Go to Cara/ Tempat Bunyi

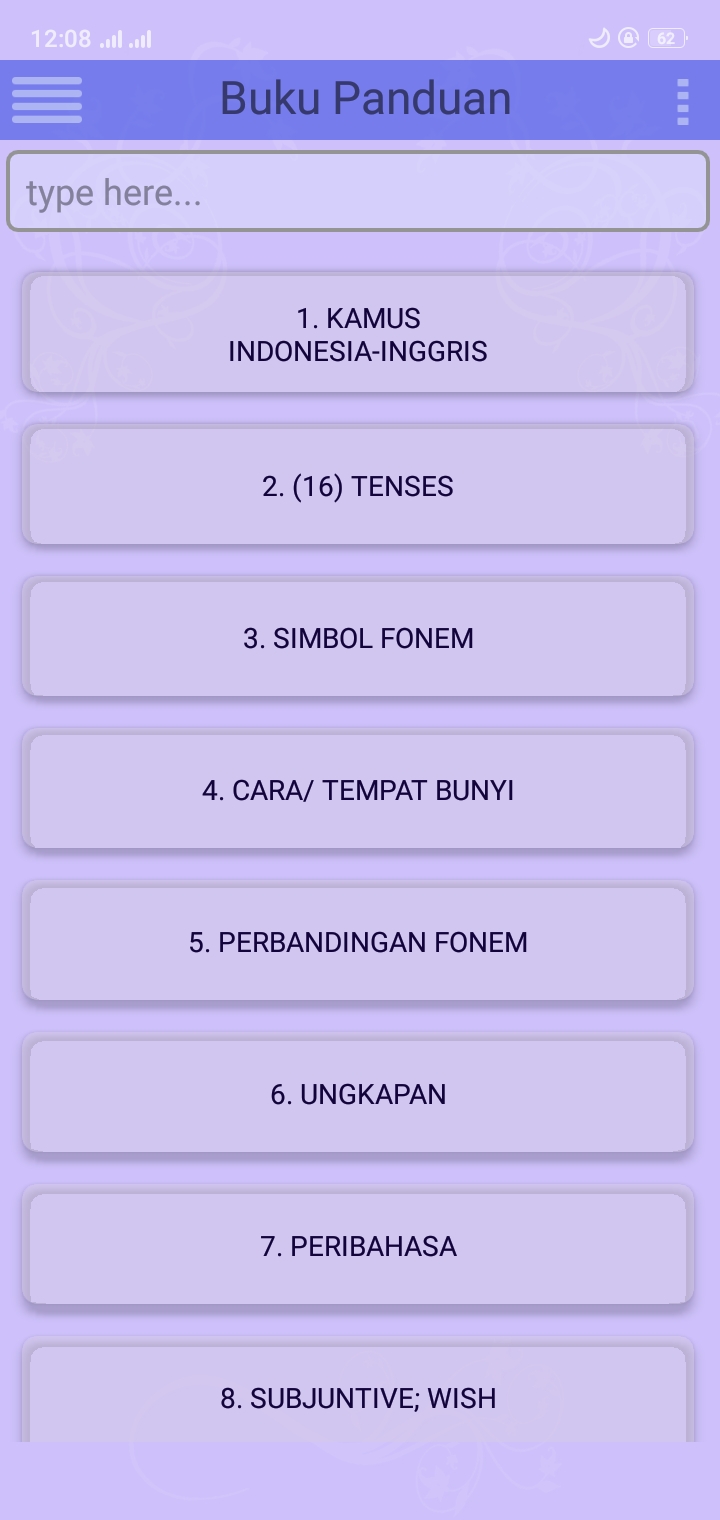[x=358, y=790]
